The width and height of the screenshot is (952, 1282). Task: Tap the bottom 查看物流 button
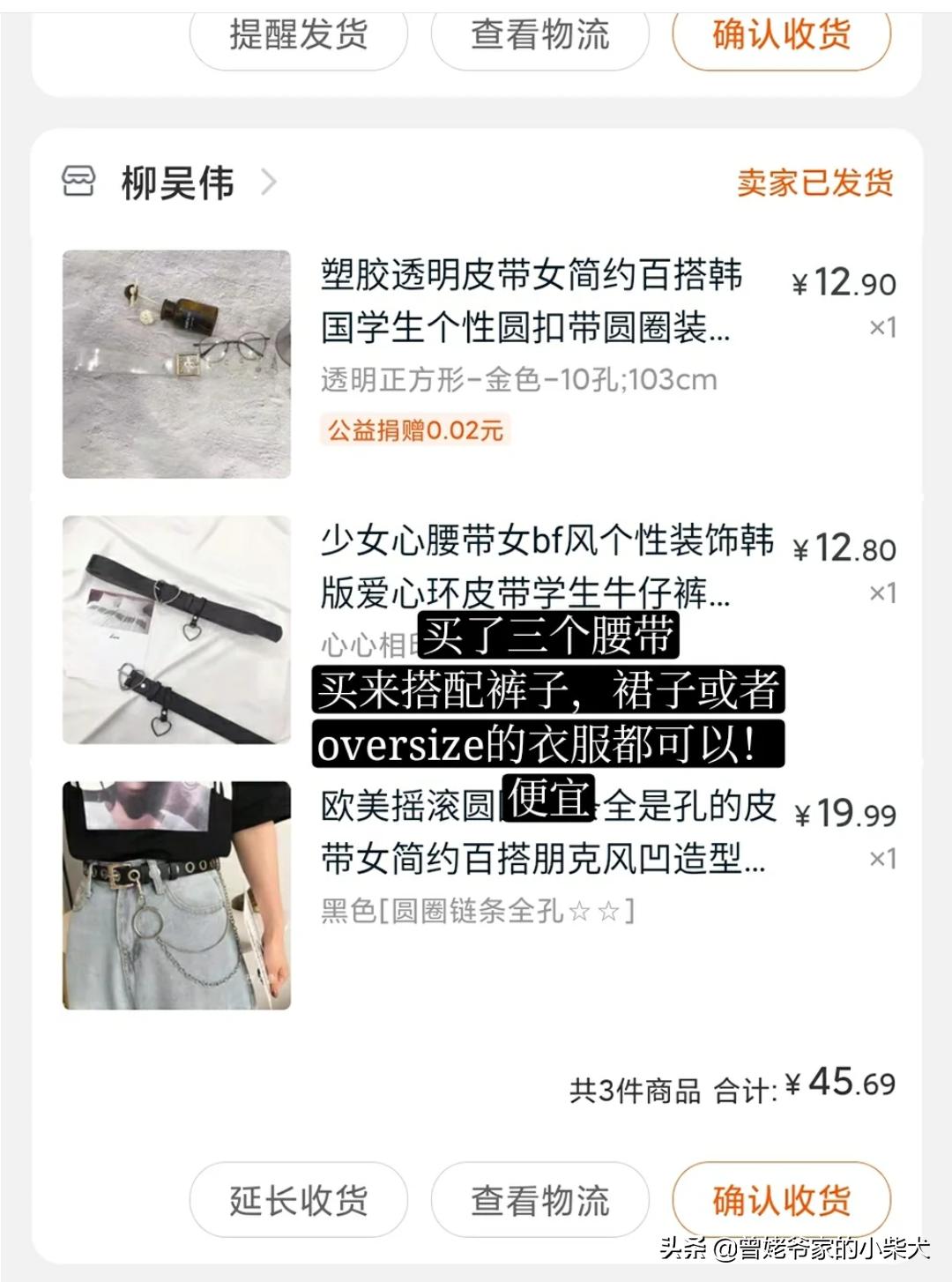(x=538, y=1199)
